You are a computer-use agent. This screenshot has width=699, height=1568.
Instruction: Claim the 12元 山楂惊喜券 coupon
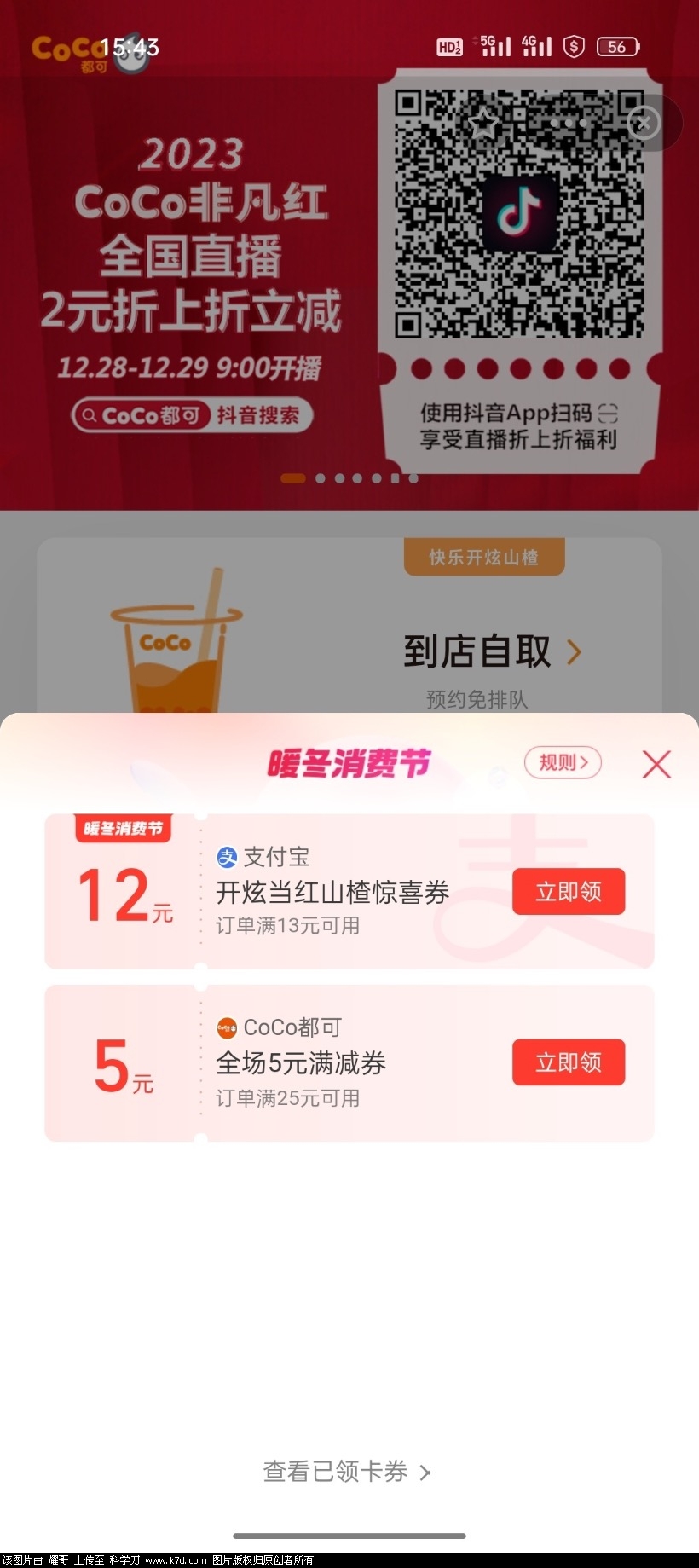click(568, 892)
